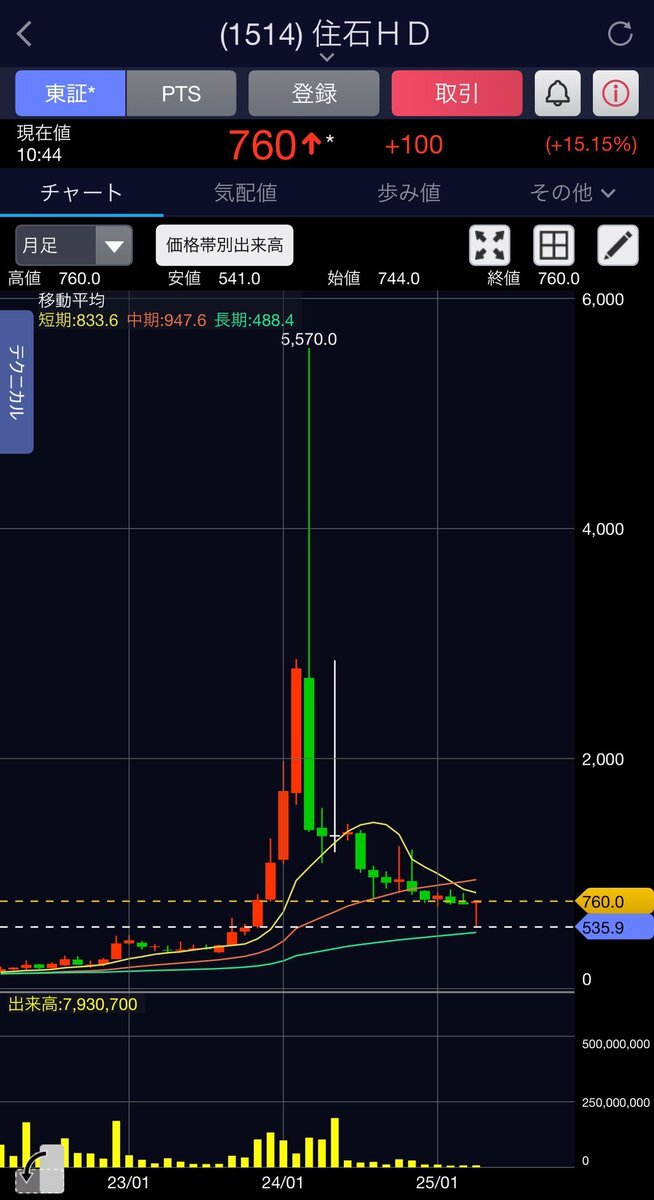The width and height of the screenshot is (654, 1200).
Task: Select the 東証 market button
Action: [x=70, y=94]
